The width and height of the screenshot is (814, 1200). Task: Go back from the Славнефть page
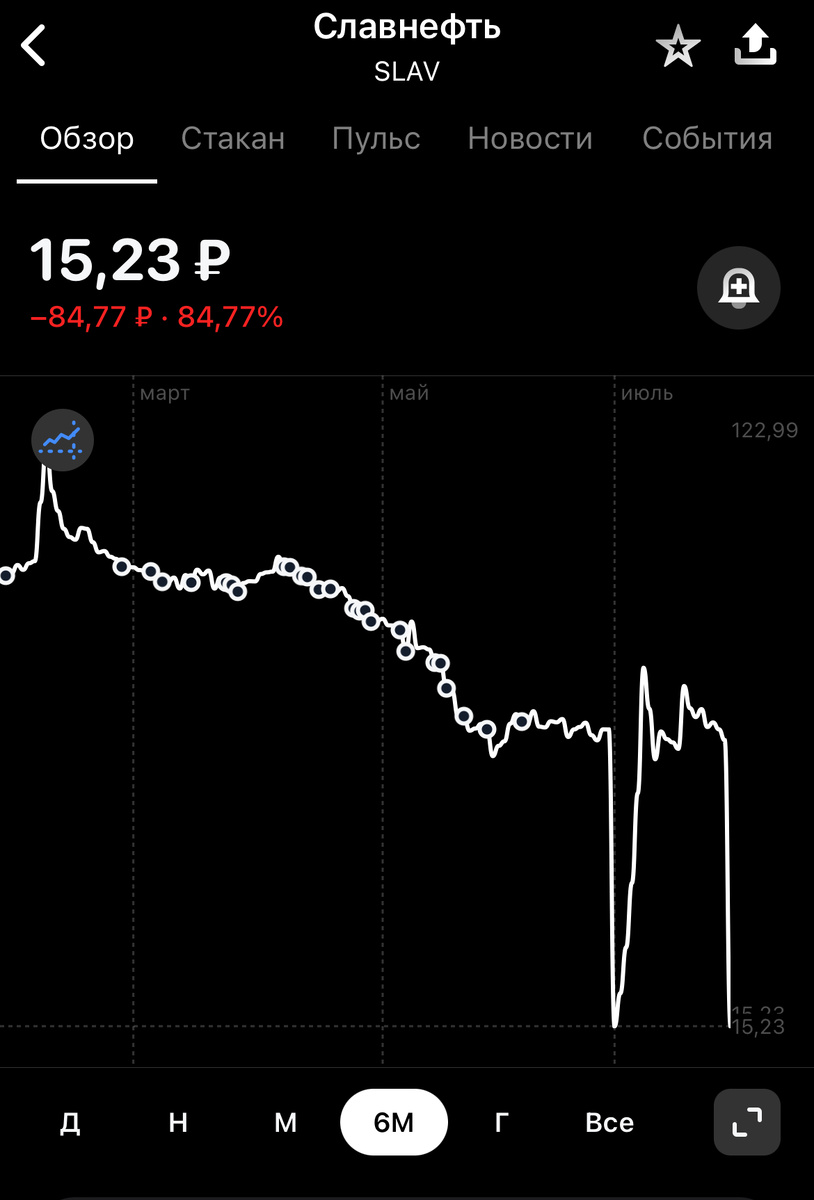pos(34,46)
